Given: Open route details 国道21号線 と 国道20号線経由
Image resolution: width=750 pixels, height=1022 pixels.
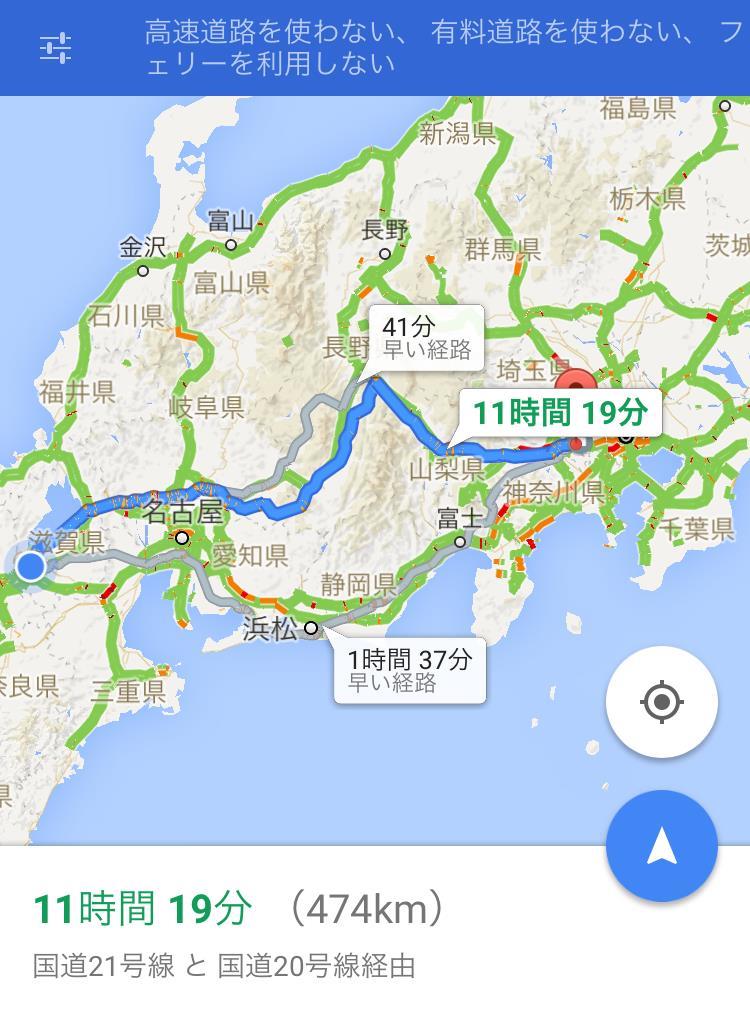Looking at the screenshot, I should 224,966.
